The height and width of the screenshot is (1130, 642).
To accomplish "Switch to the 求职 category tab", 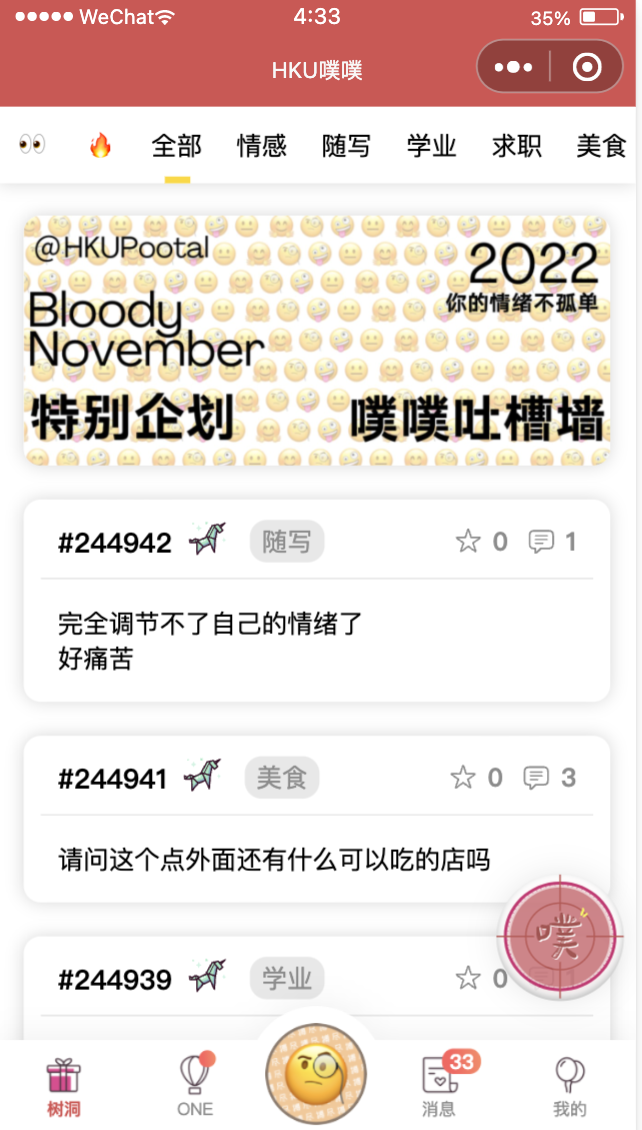I will coord(516,146).
